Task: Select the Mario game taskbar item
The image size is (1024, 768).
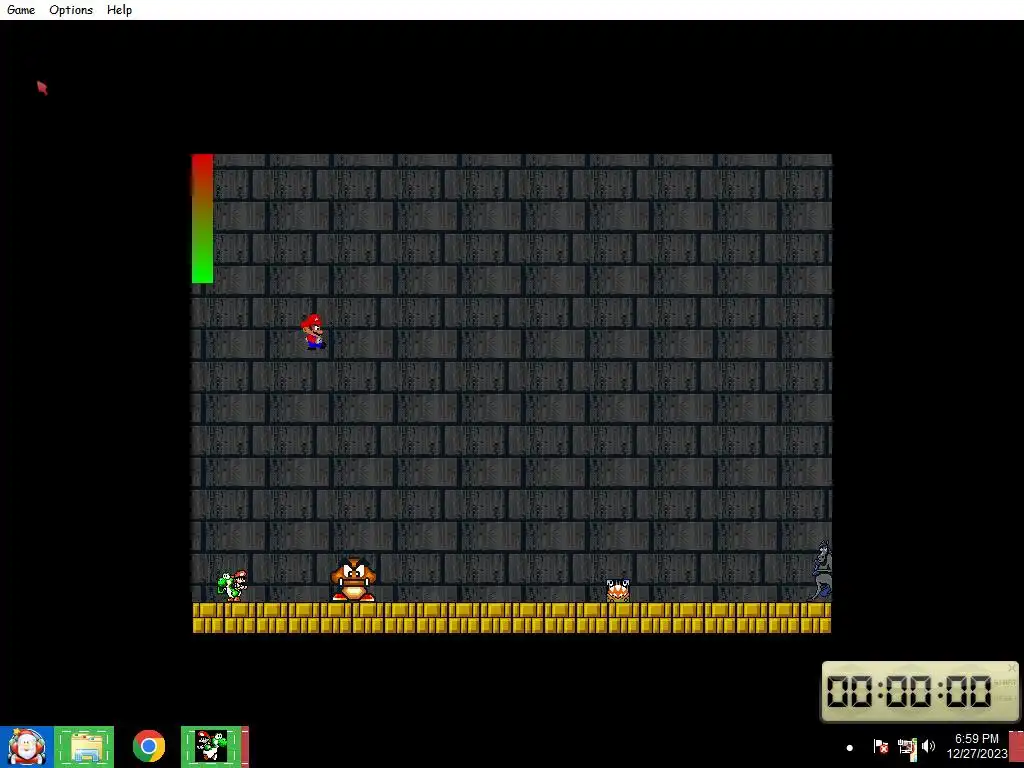Action: point(211,747)
